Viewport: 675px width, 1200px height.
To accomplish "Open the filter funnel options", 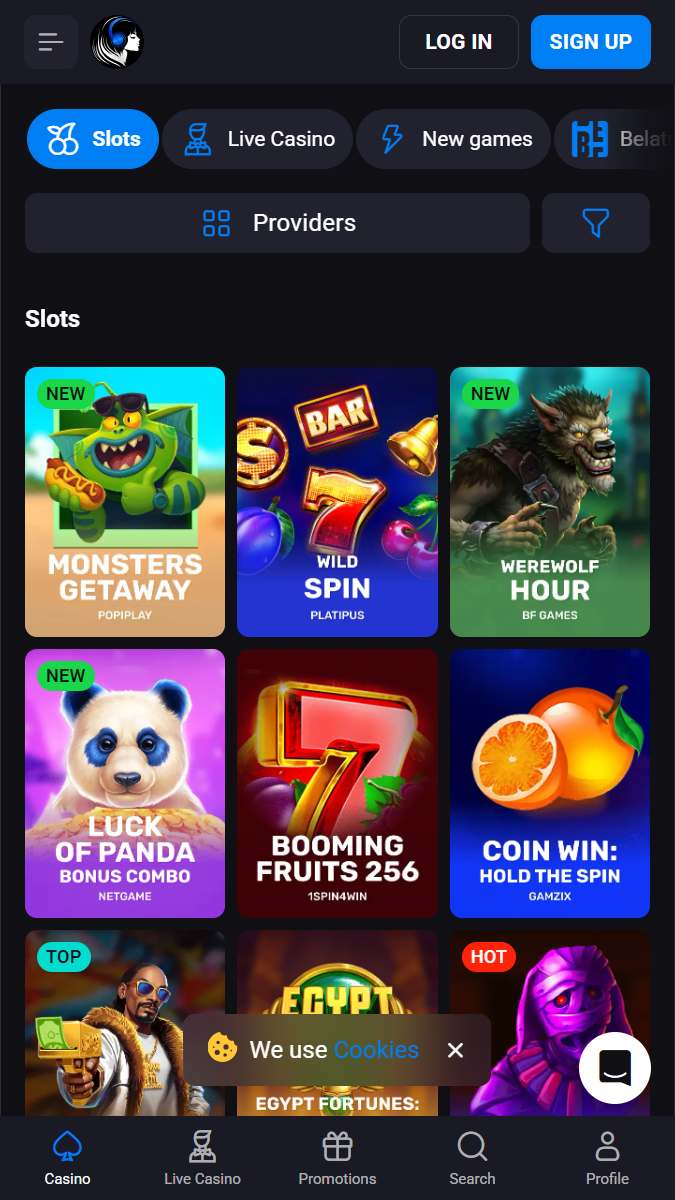I will tap(596, 223).
